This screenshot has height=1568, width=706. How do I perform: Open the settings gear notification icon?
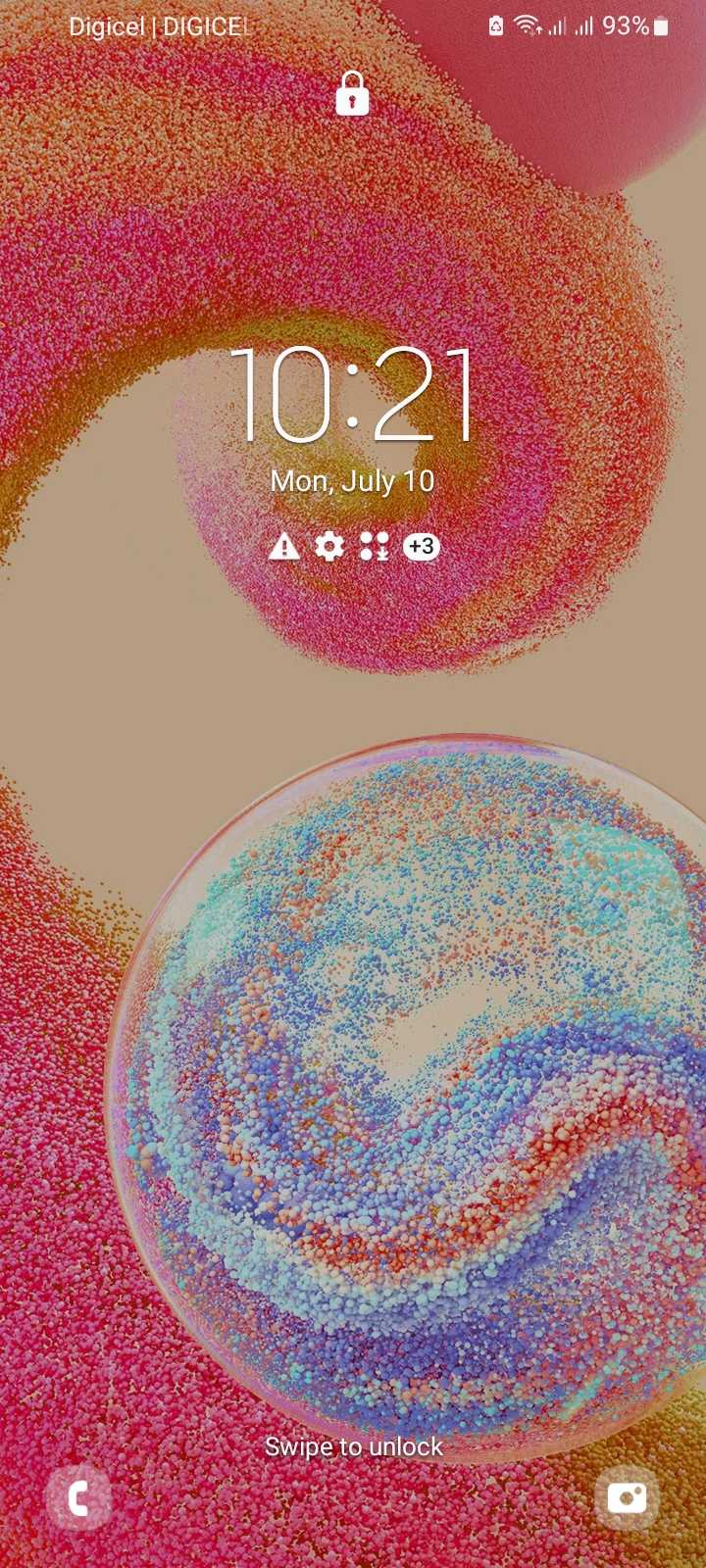(329, 546)
